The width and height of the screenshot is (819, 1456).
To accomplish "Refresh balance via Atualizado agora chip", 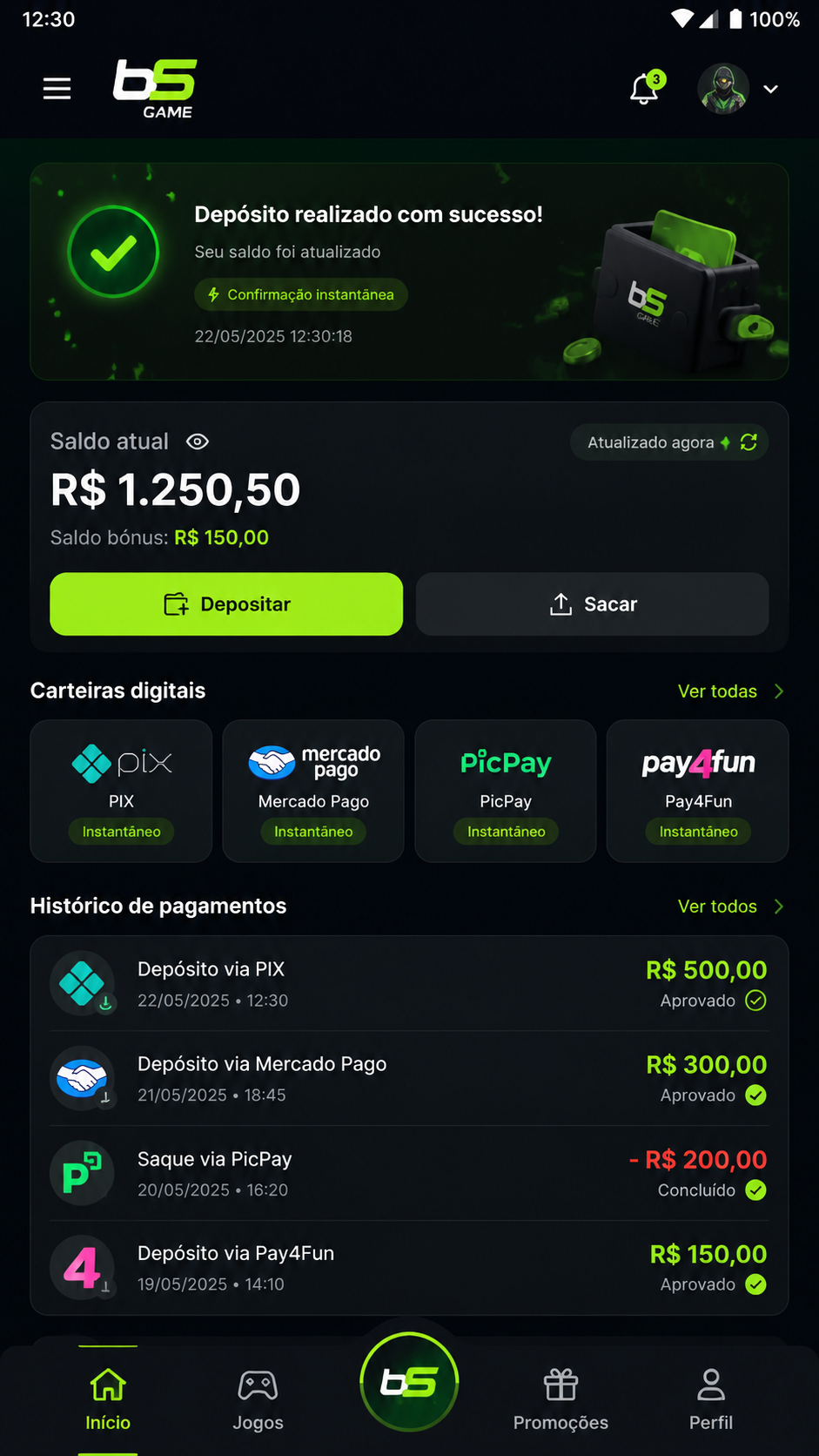I will pos(669,442).
